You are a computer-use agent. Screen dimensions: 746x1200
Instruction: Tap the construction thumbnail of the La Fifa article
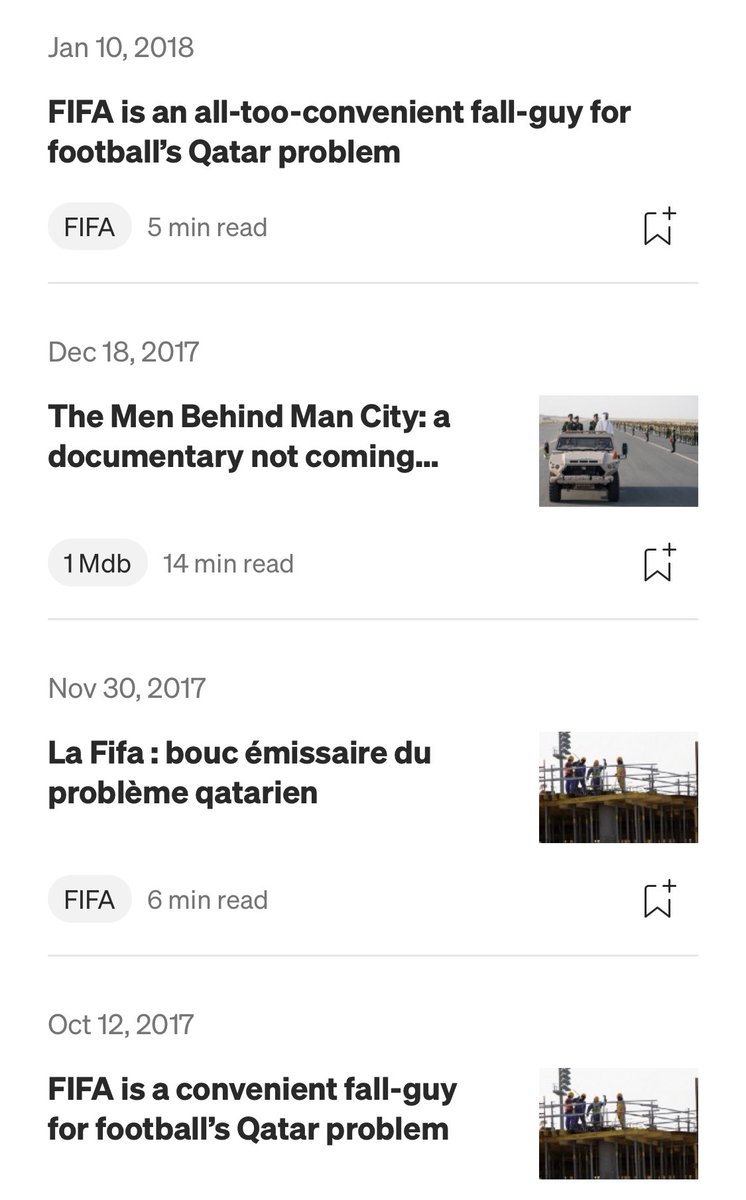618,787
